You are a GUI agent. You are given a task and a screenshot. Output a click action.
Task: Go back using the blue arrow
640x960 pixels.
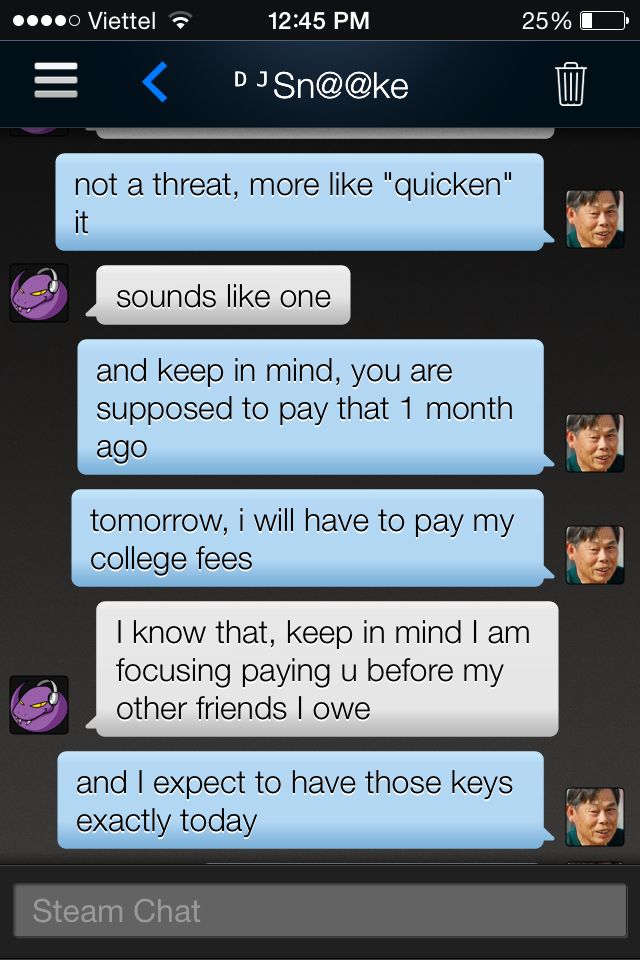(x=155, y=83)
